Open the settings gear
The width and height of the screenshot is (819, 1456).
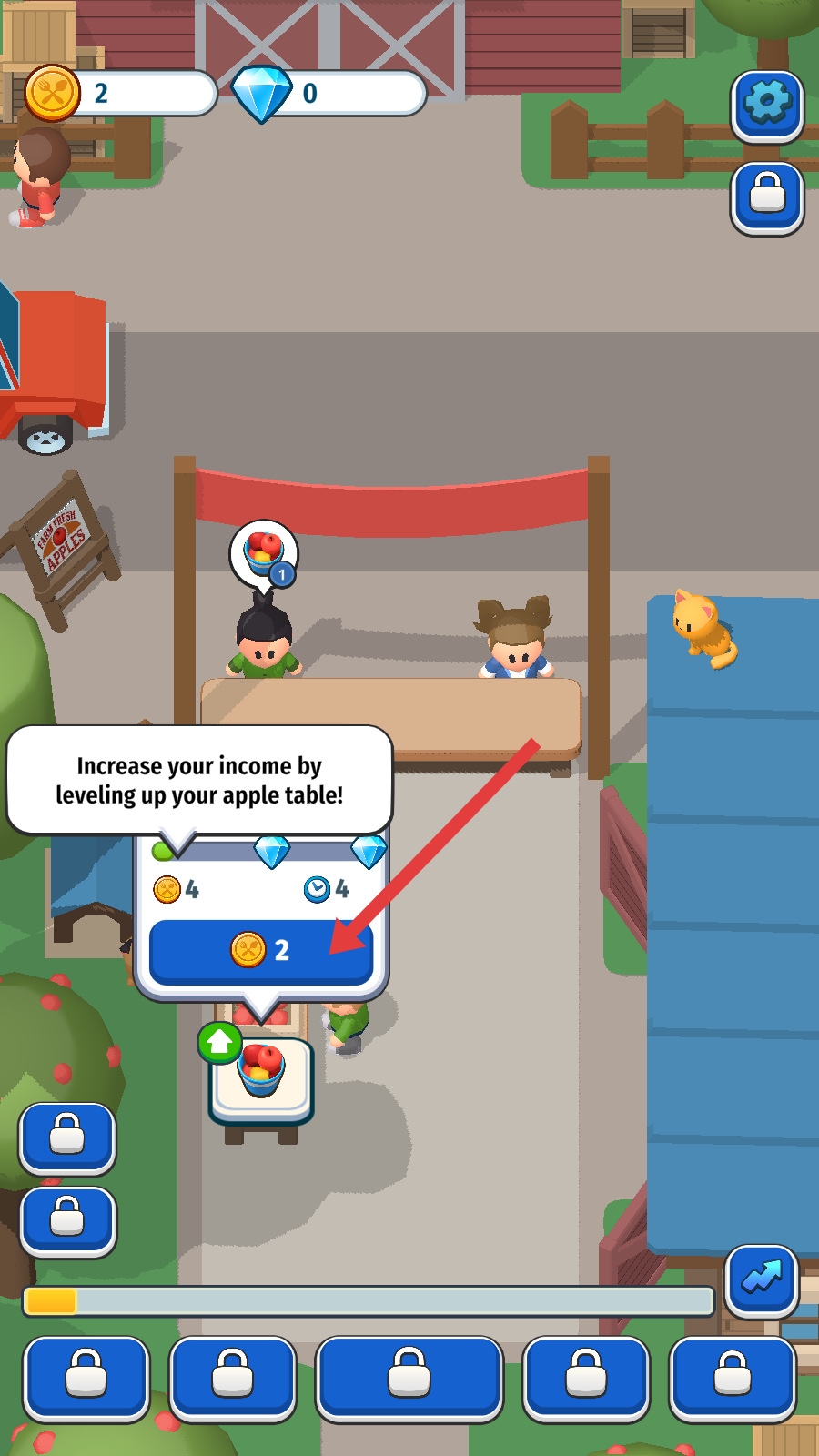click(767, 105)
